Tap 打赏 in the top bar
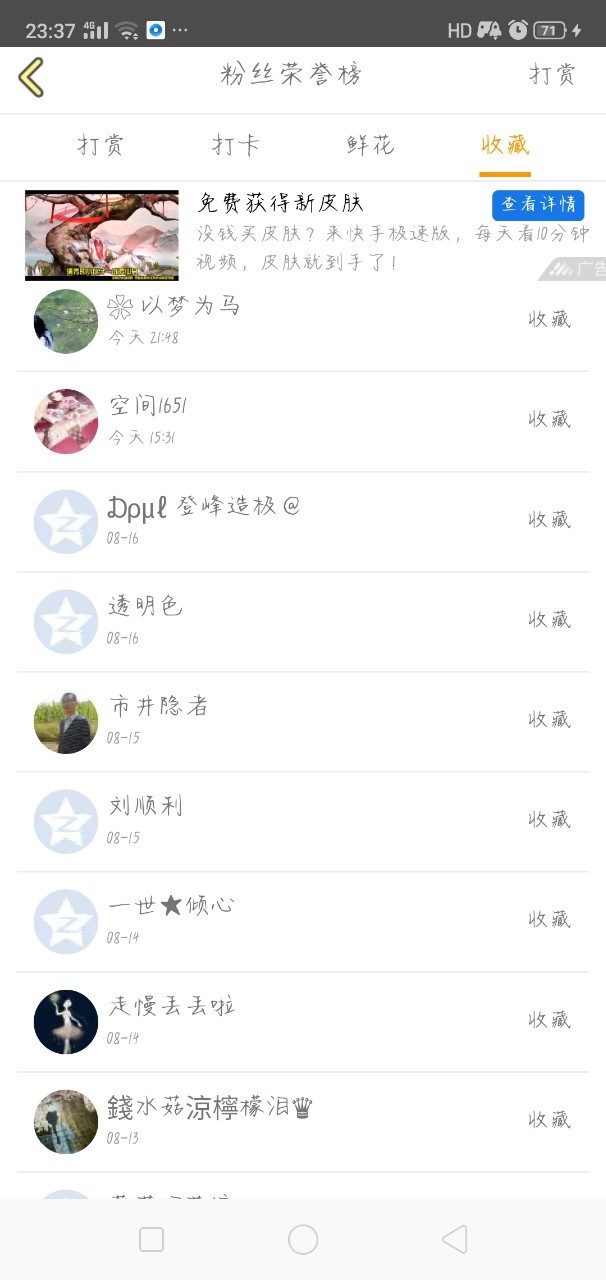Screen dimensions: 606x1280 point(552,76)
